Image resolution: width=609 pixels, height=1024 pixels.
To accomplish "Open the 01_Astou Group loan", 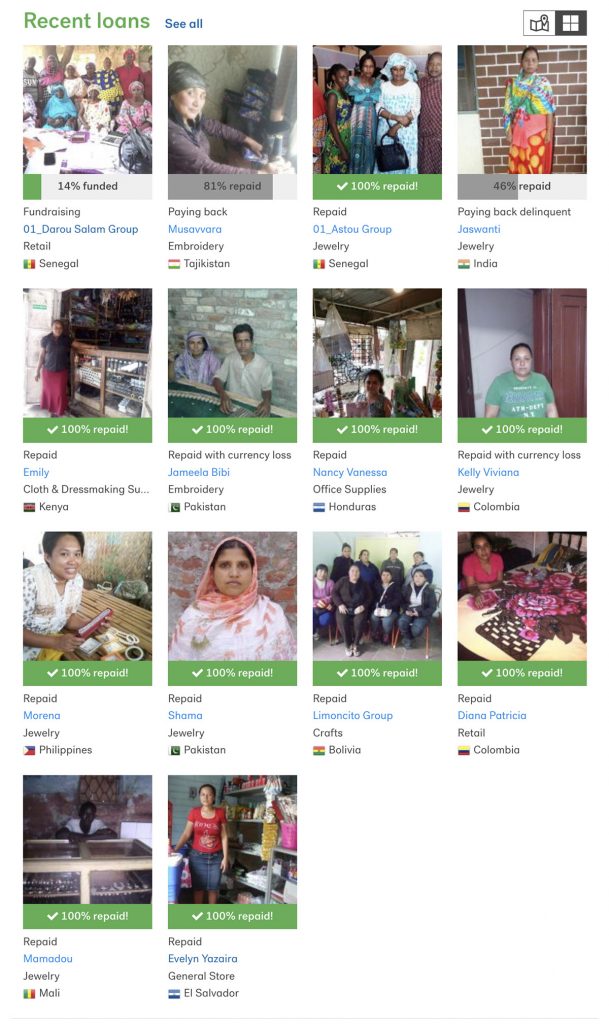I will pyautogui.click(x=352, y=229).
